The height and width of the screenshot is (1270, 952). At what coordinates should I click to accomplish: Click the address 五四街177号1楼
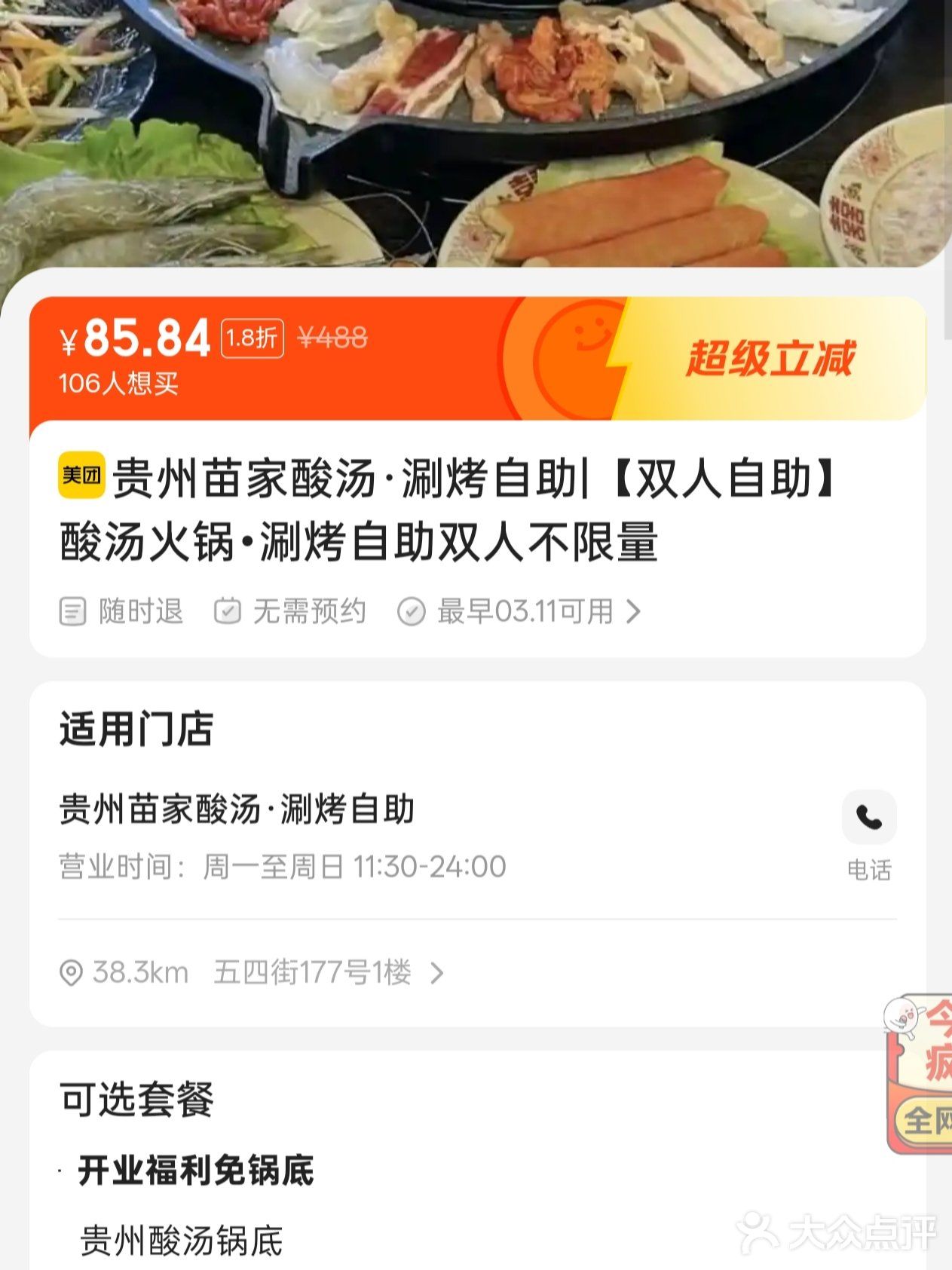312,972
